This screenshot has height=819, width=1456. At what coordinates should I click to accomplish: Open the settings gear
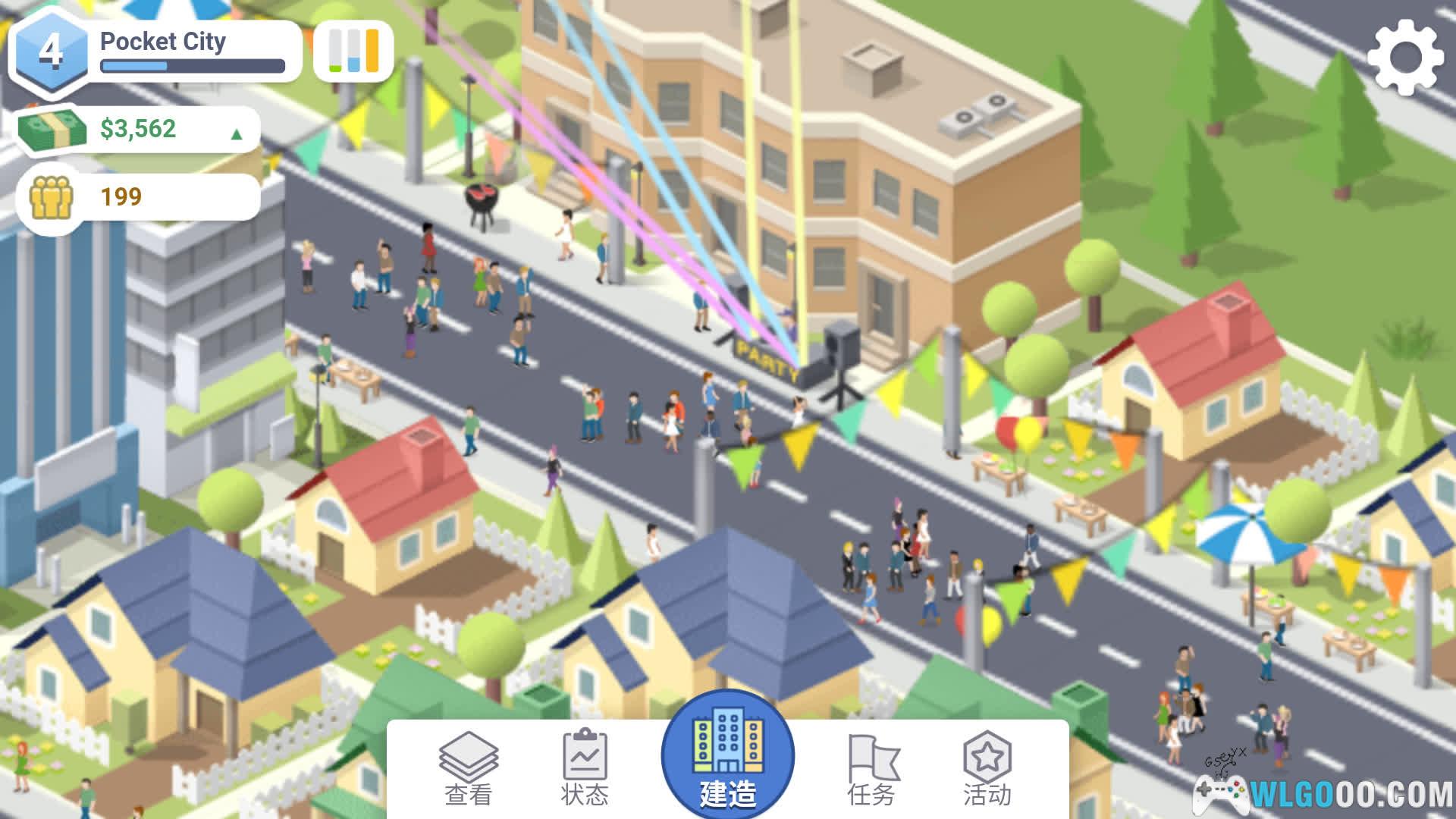1404,58
